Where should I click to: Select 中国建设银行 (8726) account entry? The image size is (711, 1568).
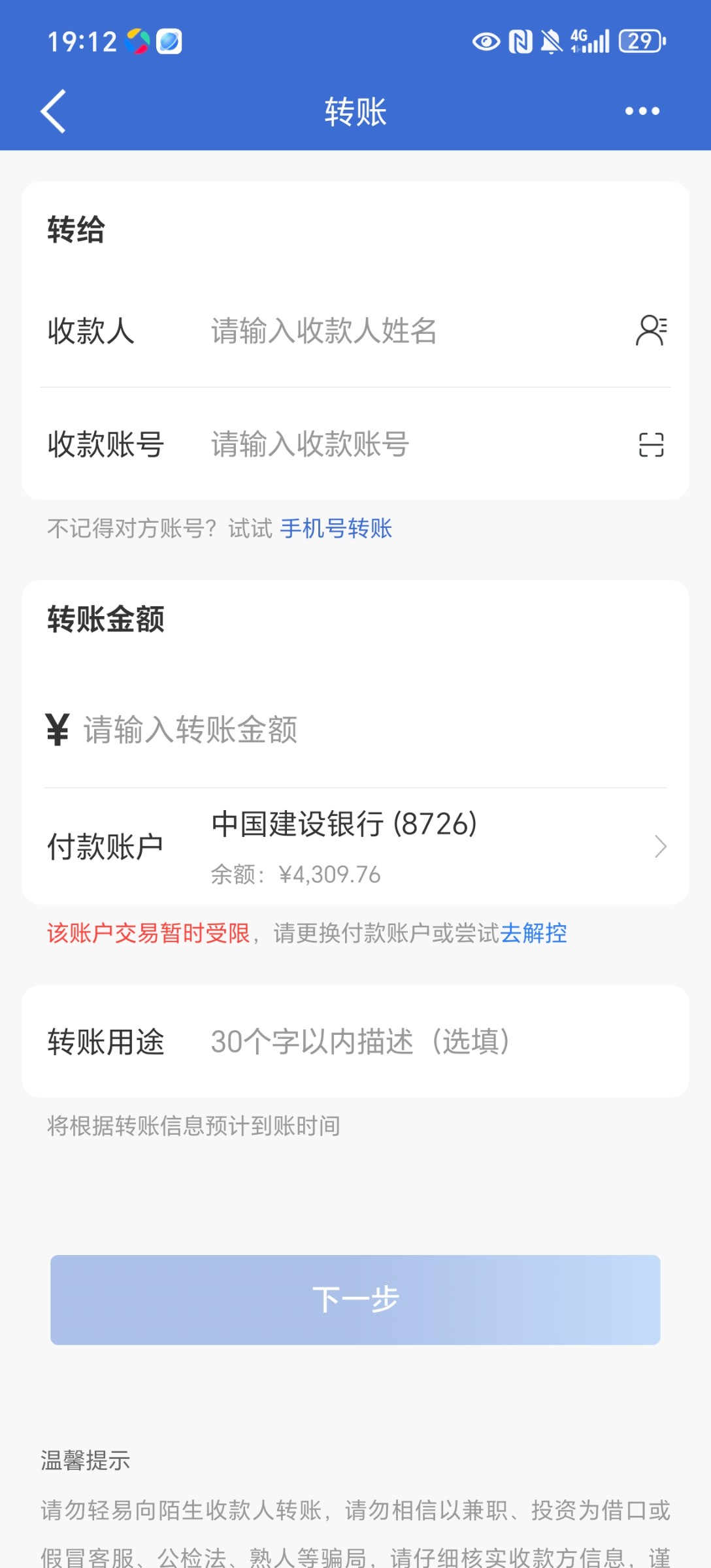point(343,825)
